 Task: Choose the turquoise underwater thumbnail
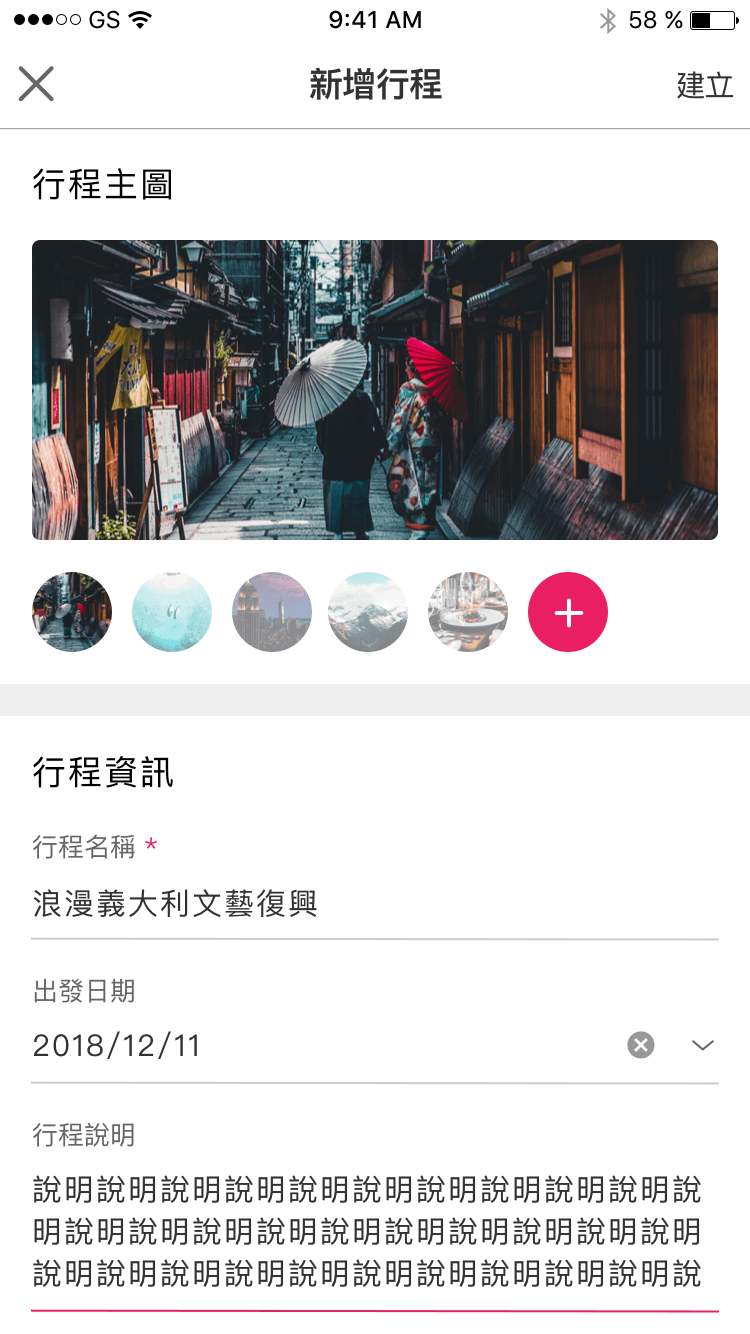pos(172,612)
